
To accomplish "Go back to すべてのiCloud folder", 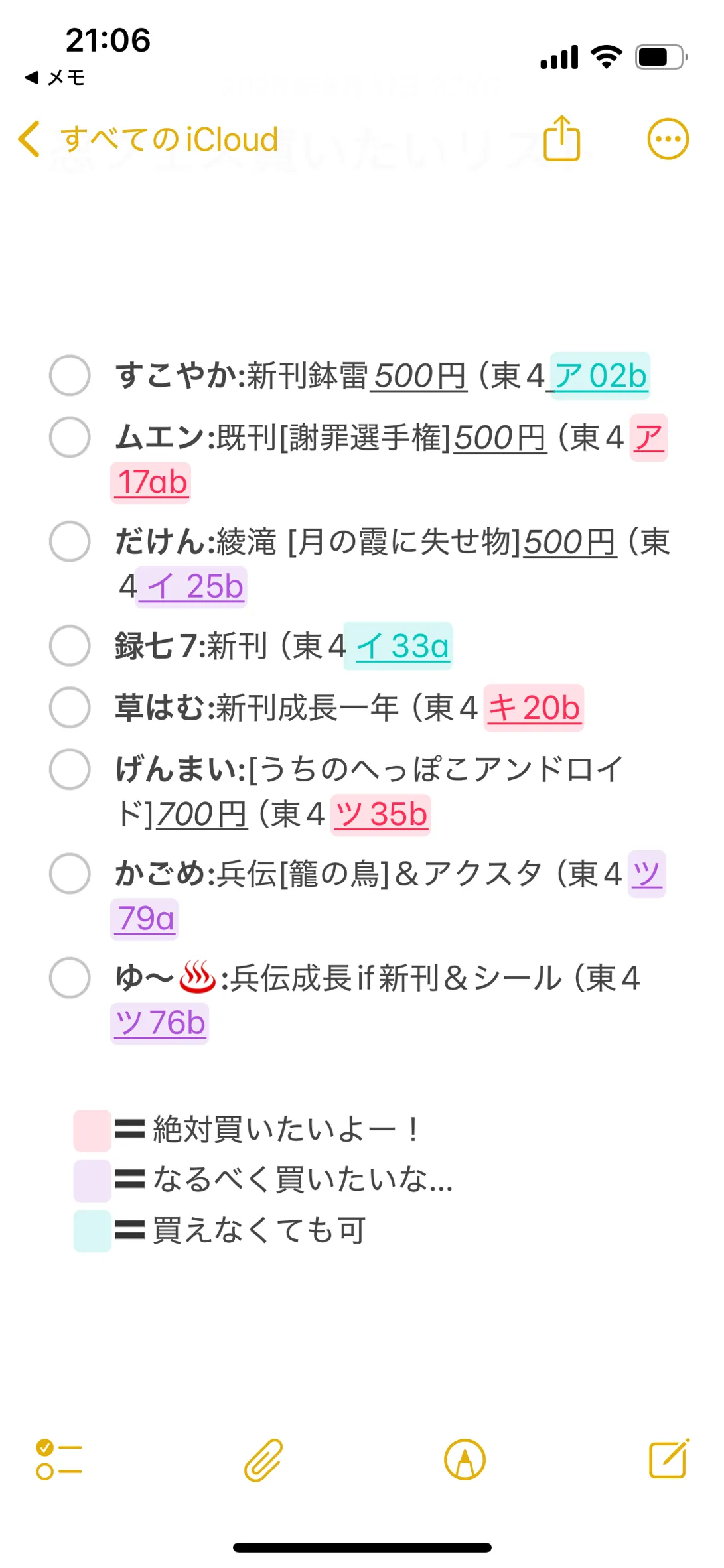I will click(148, 139).
